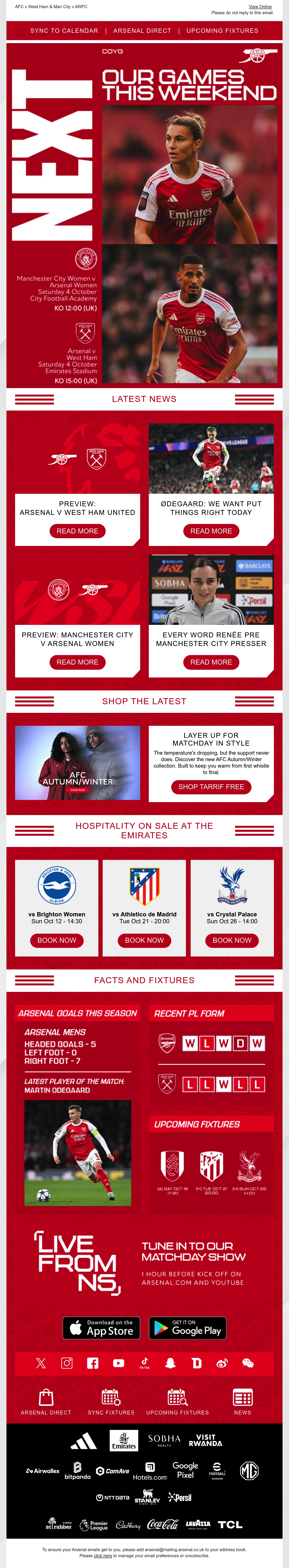Open Arsenal Direct from the top bar
The height and width of the screenshot is (1568, 289).
click(x=142, y=30)
